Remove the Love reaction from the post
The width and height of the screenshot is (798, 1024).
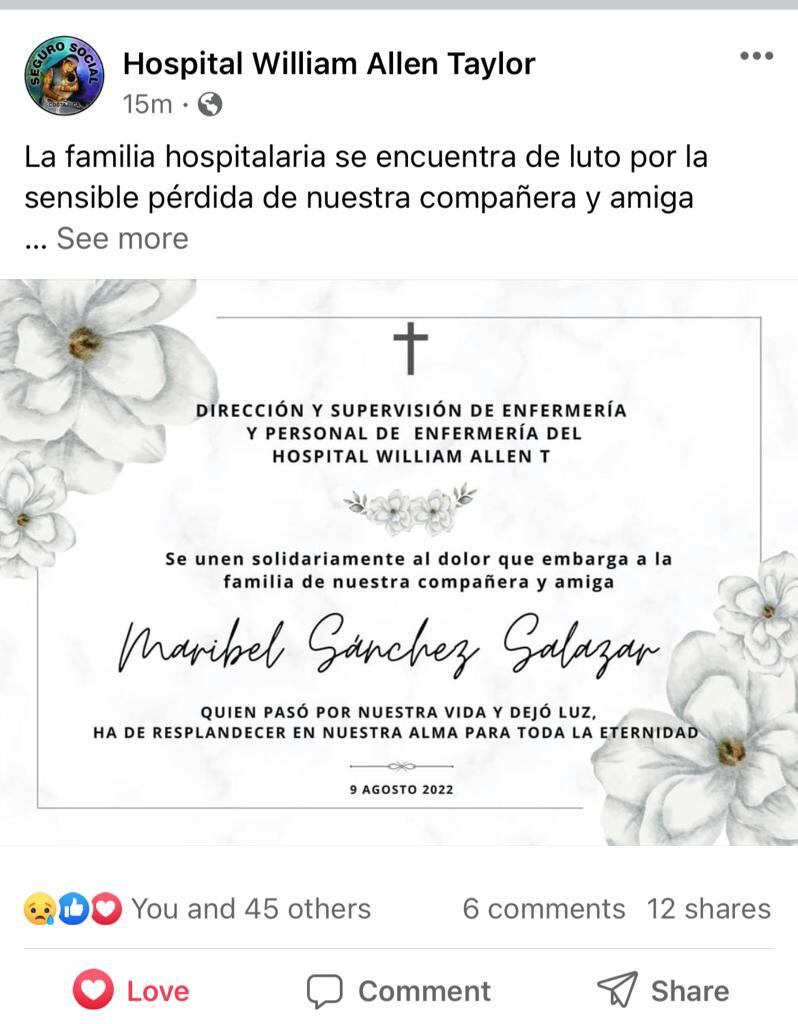click(132, 991)
